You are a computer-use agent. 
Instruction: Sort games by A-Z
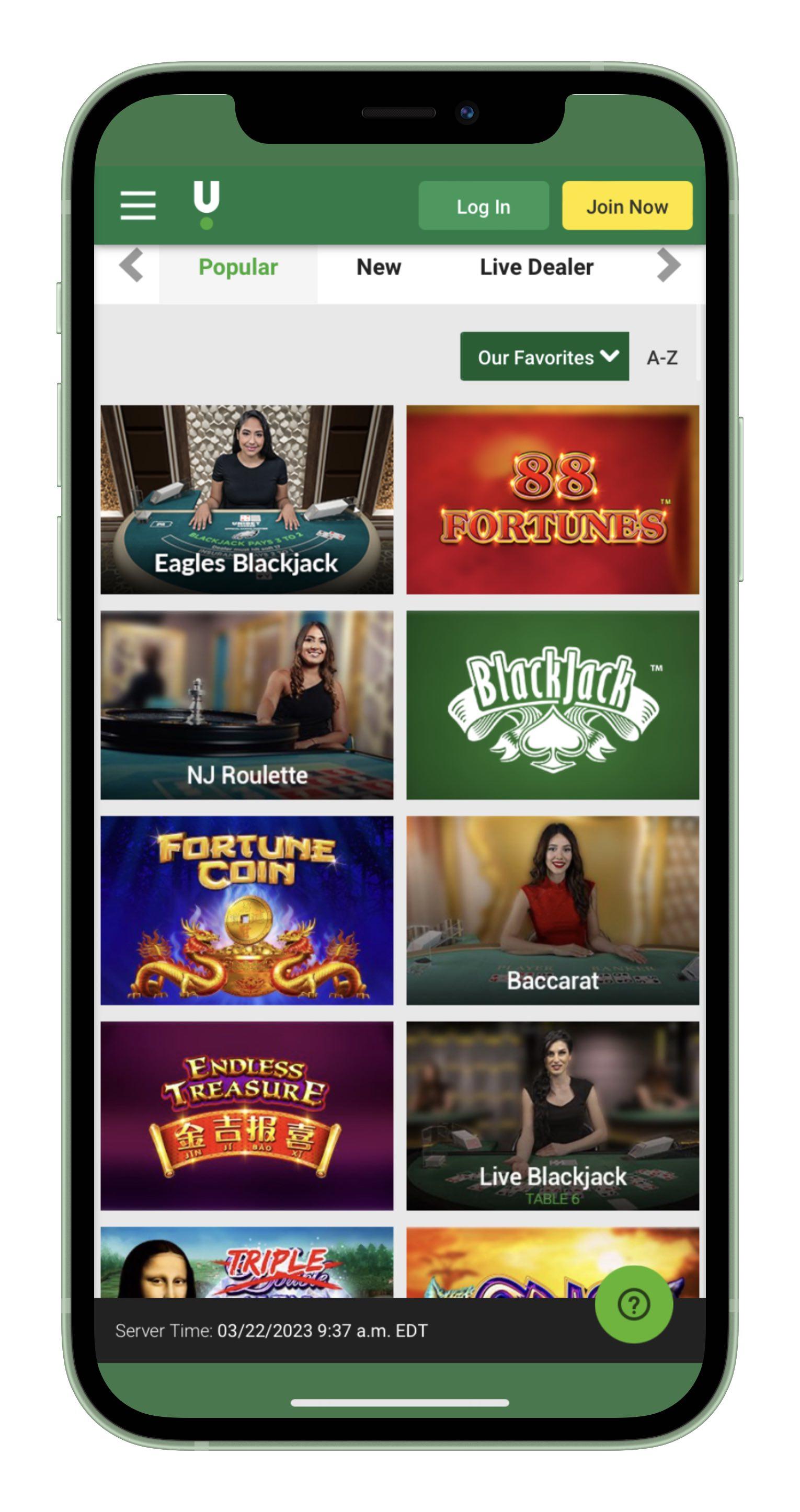tap(661, 358)
